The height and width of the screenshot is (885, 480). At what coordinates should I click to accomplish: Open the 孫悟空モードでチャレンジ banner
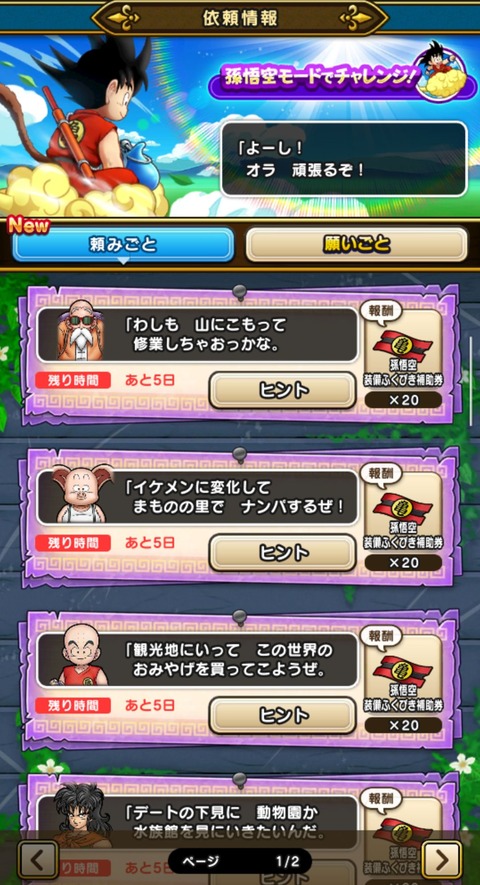click(342, 73)
